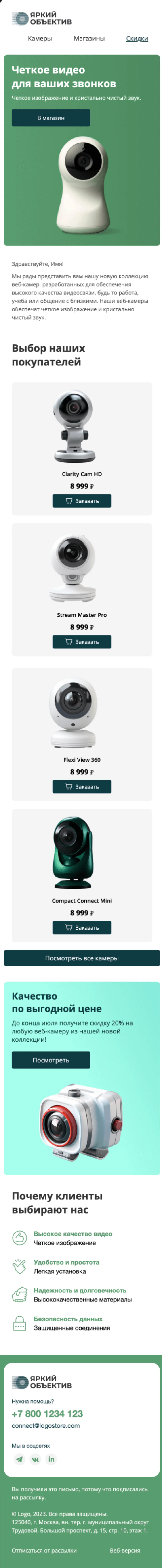This screenshot has width=162, height=1568.
Task: Order the Clarity Cam HD camera
Action: [82, 501]
